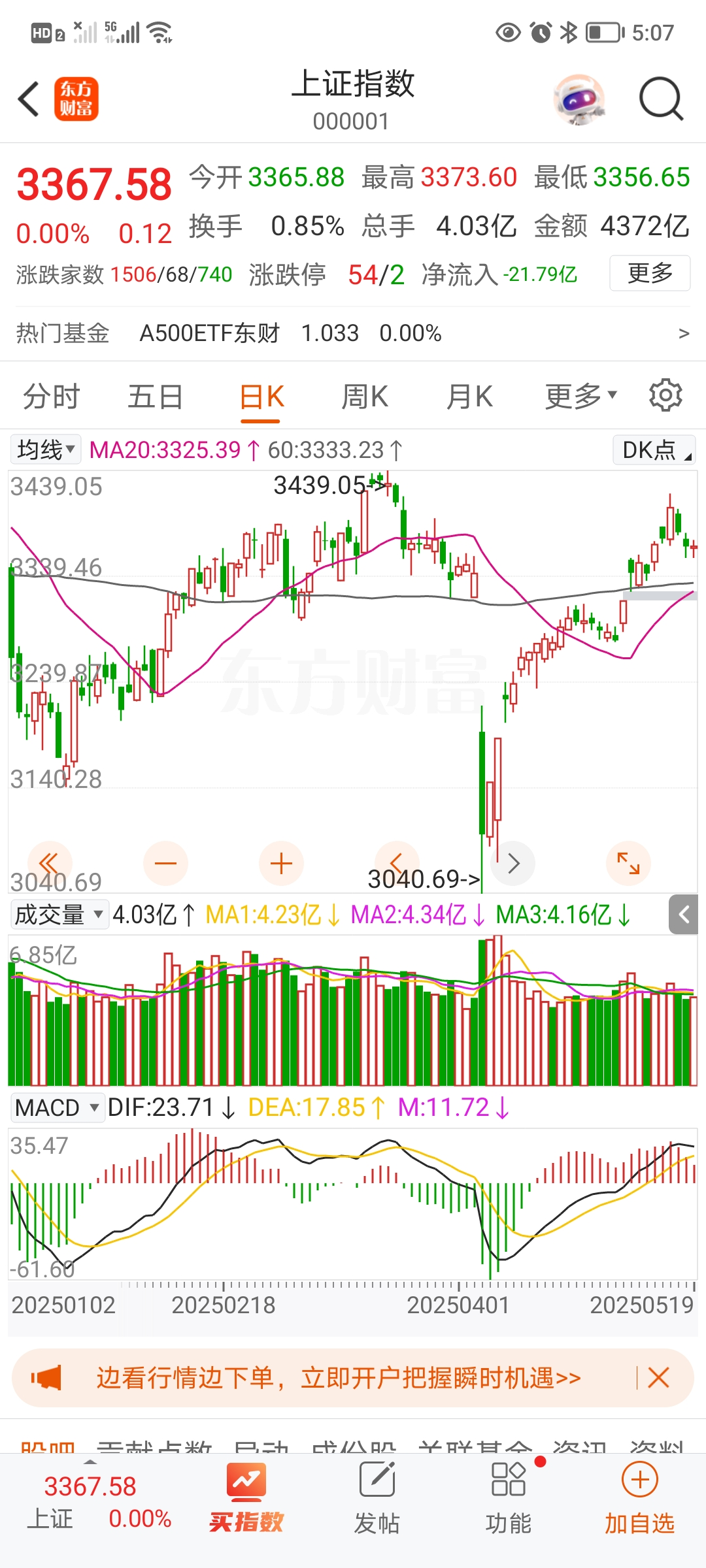
Task: Open the AI robot assistant
Action: coord(579,99)
